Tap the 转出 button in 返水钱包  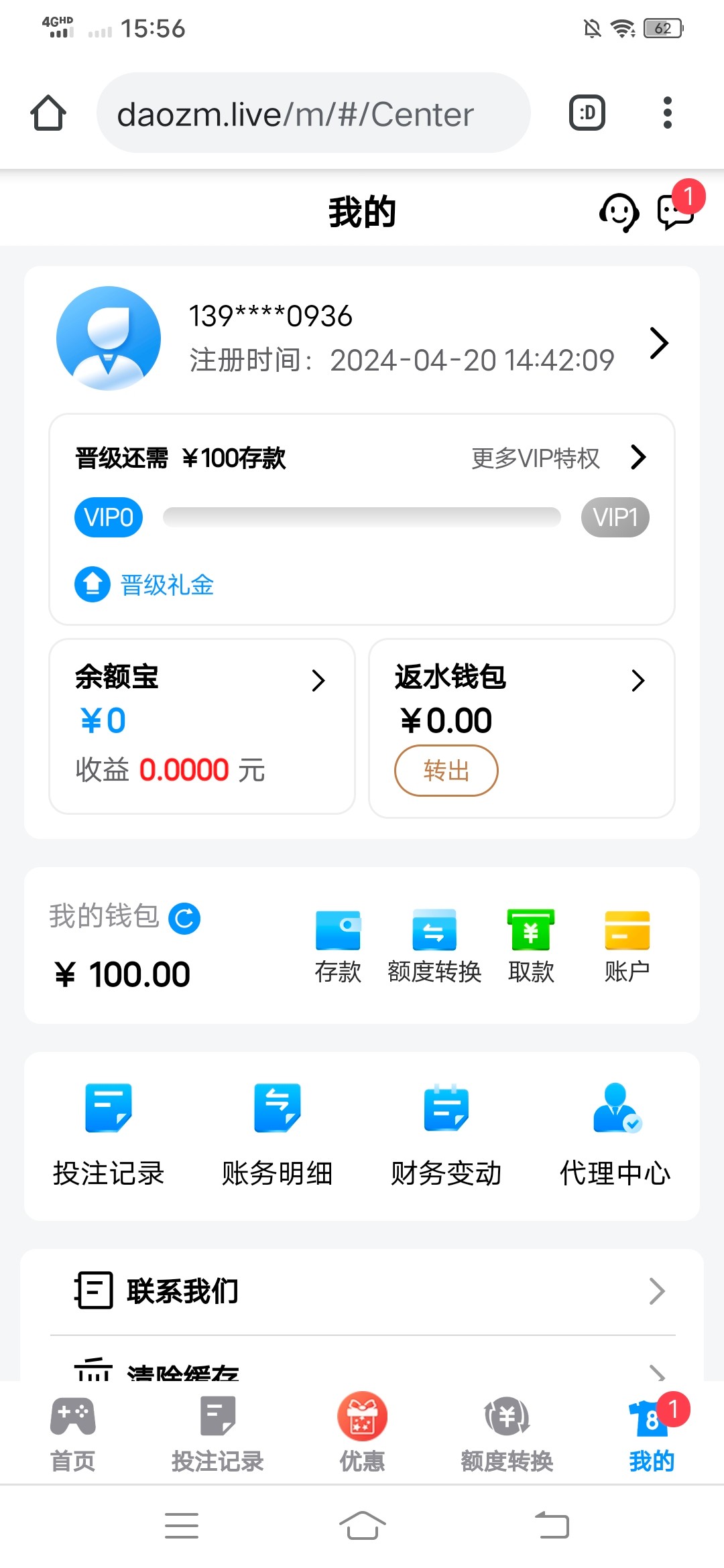(x=446, y=771)
